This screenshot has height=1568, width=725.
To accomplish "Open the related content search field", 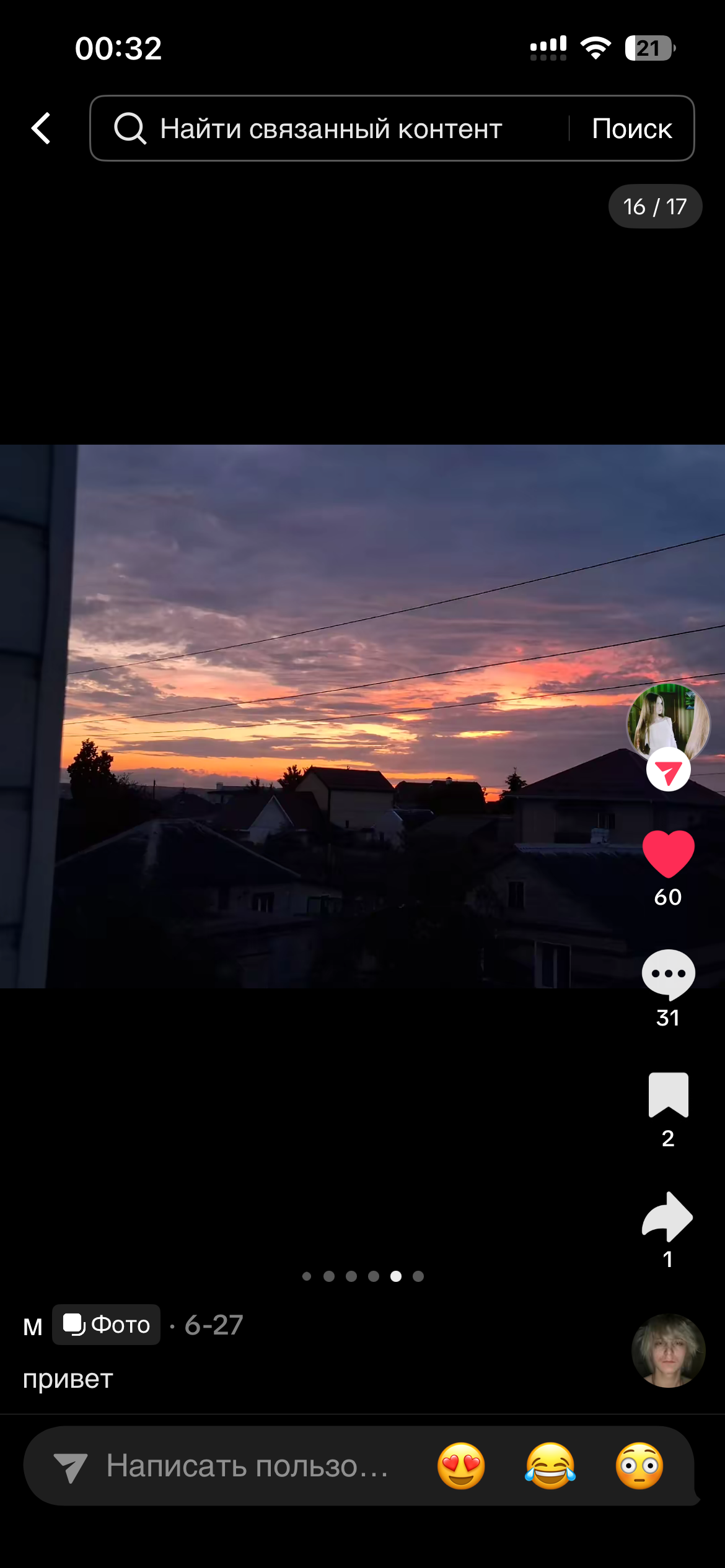I will click(x=330, y=128).
